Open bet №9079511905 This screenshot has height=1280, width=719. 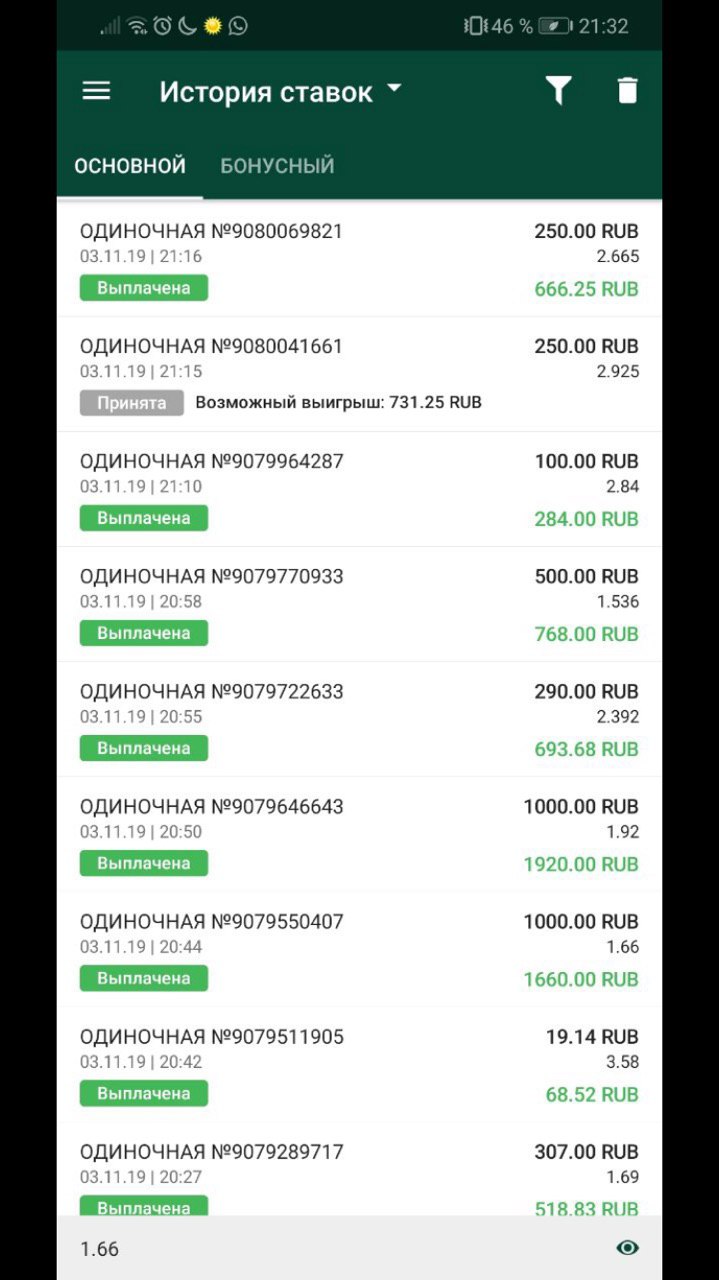(359, 1065)
